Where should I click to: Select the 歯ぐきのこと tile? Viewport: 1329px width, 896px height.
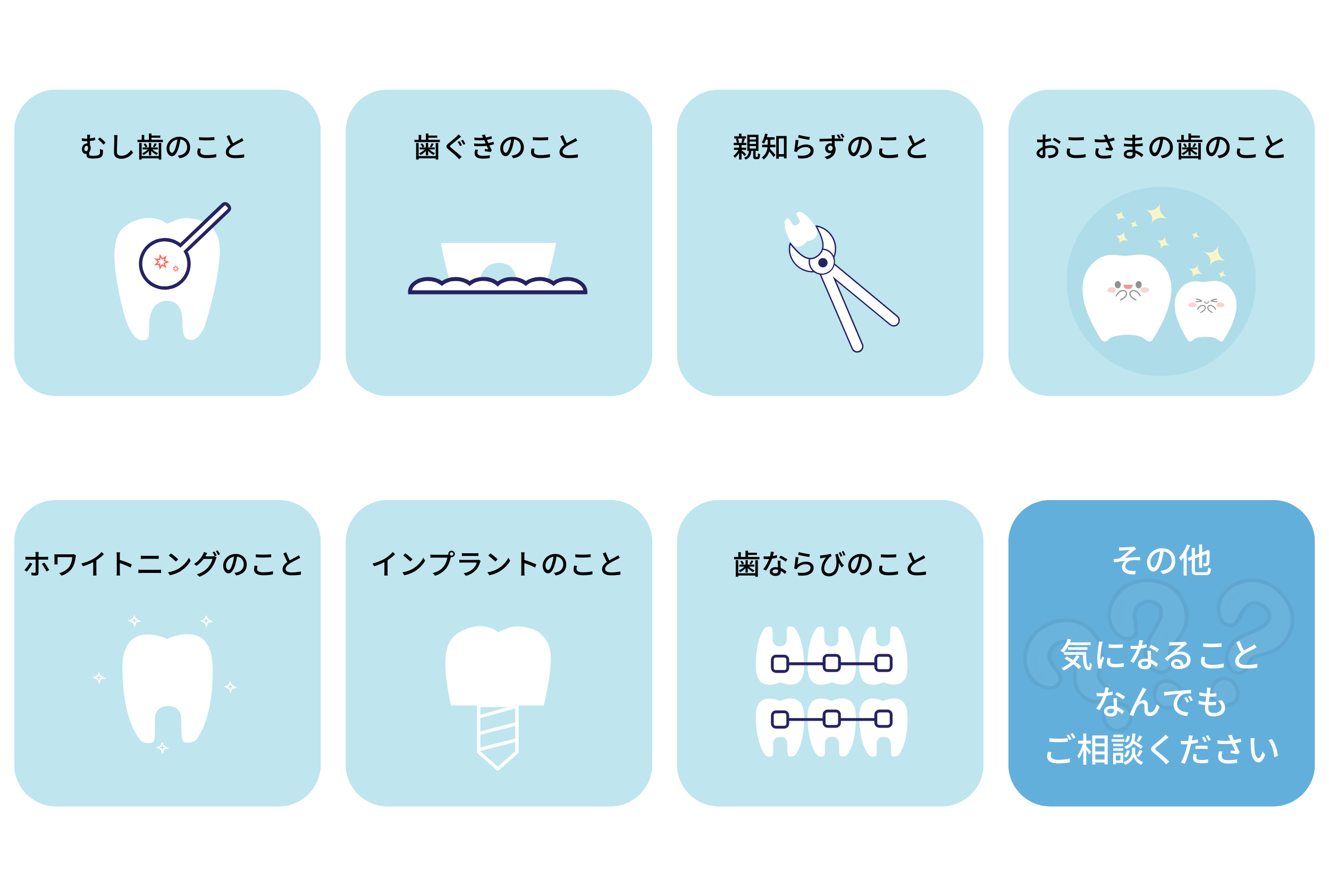499,243
